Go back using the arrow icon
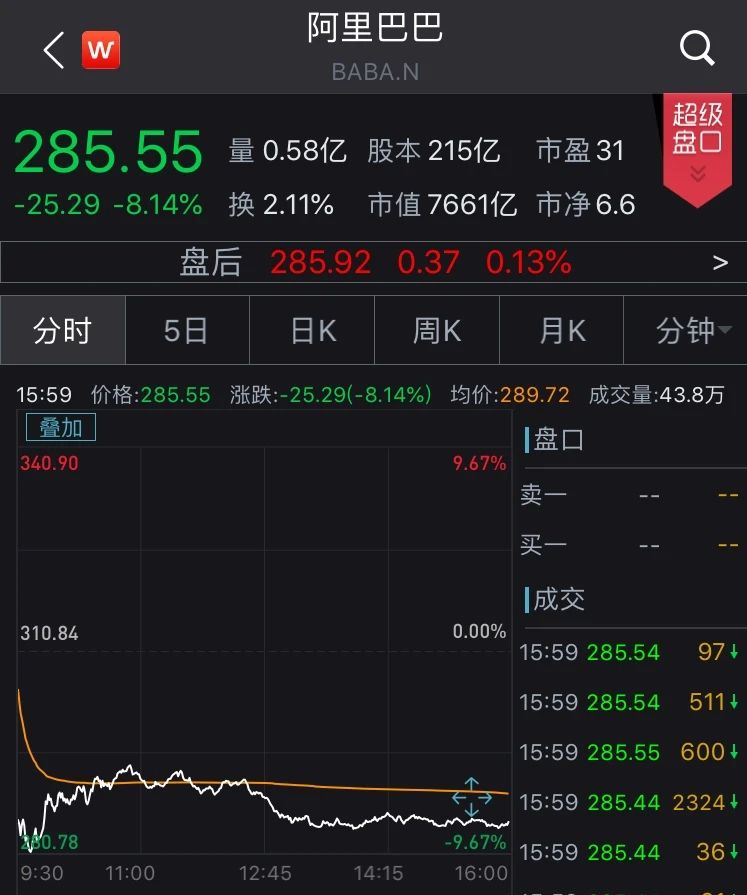 54,49
